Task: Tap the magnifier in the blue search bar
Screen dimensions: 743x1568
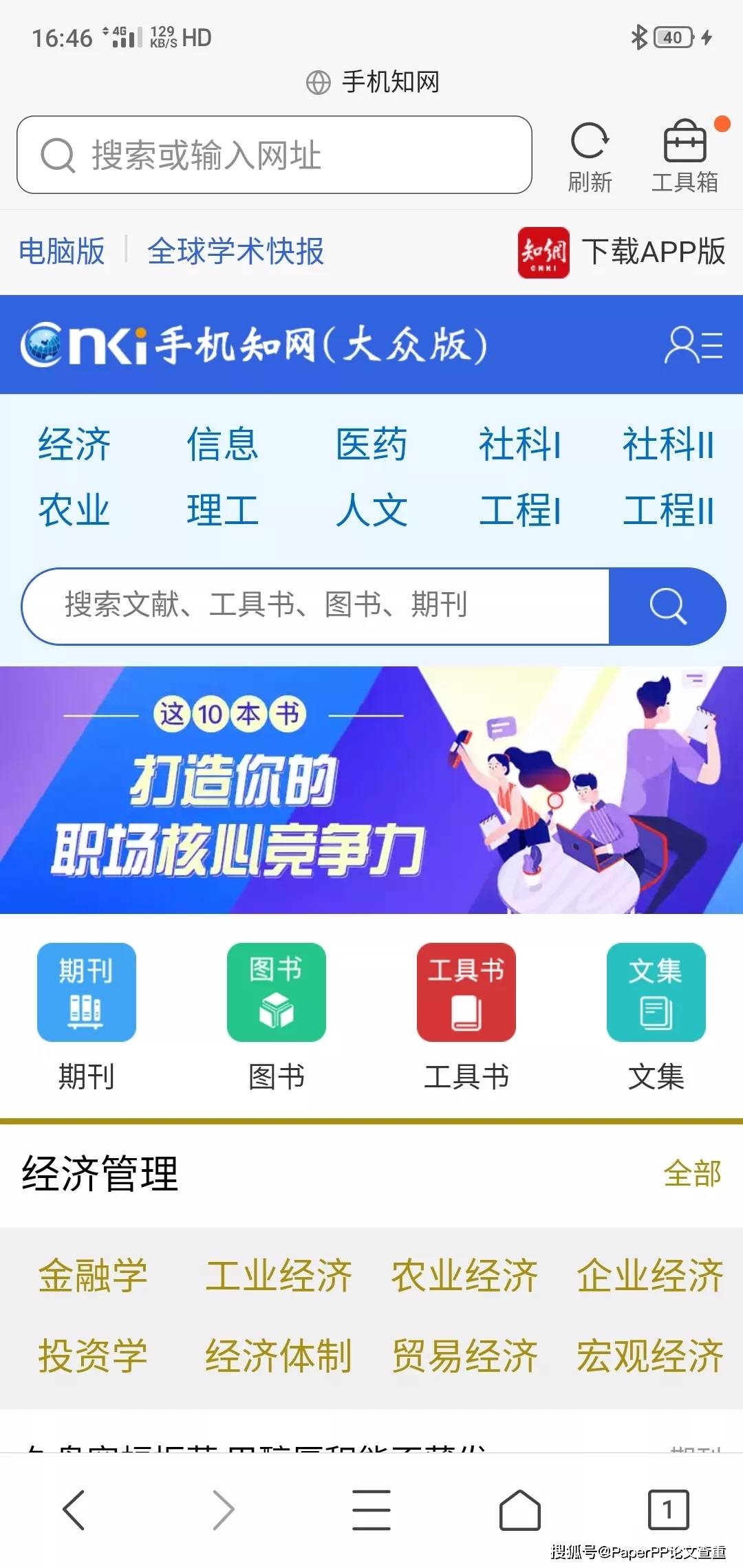Action: [666, 606]
